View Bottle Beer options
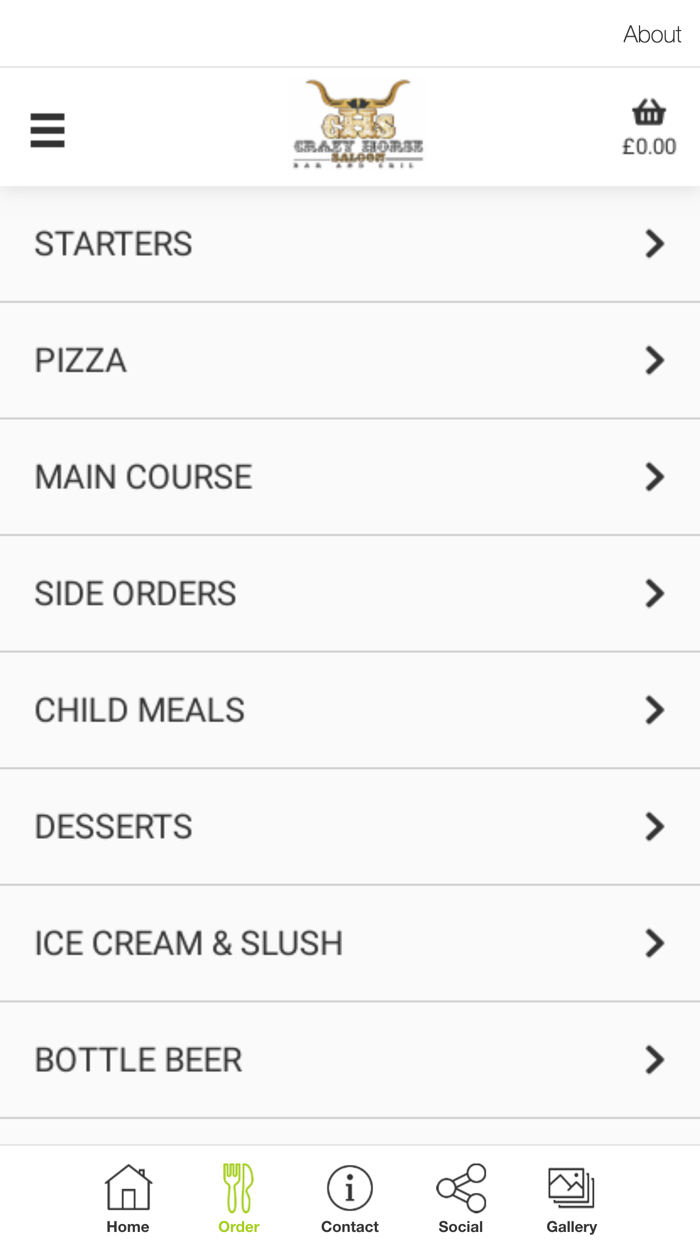 (350, 1059)
